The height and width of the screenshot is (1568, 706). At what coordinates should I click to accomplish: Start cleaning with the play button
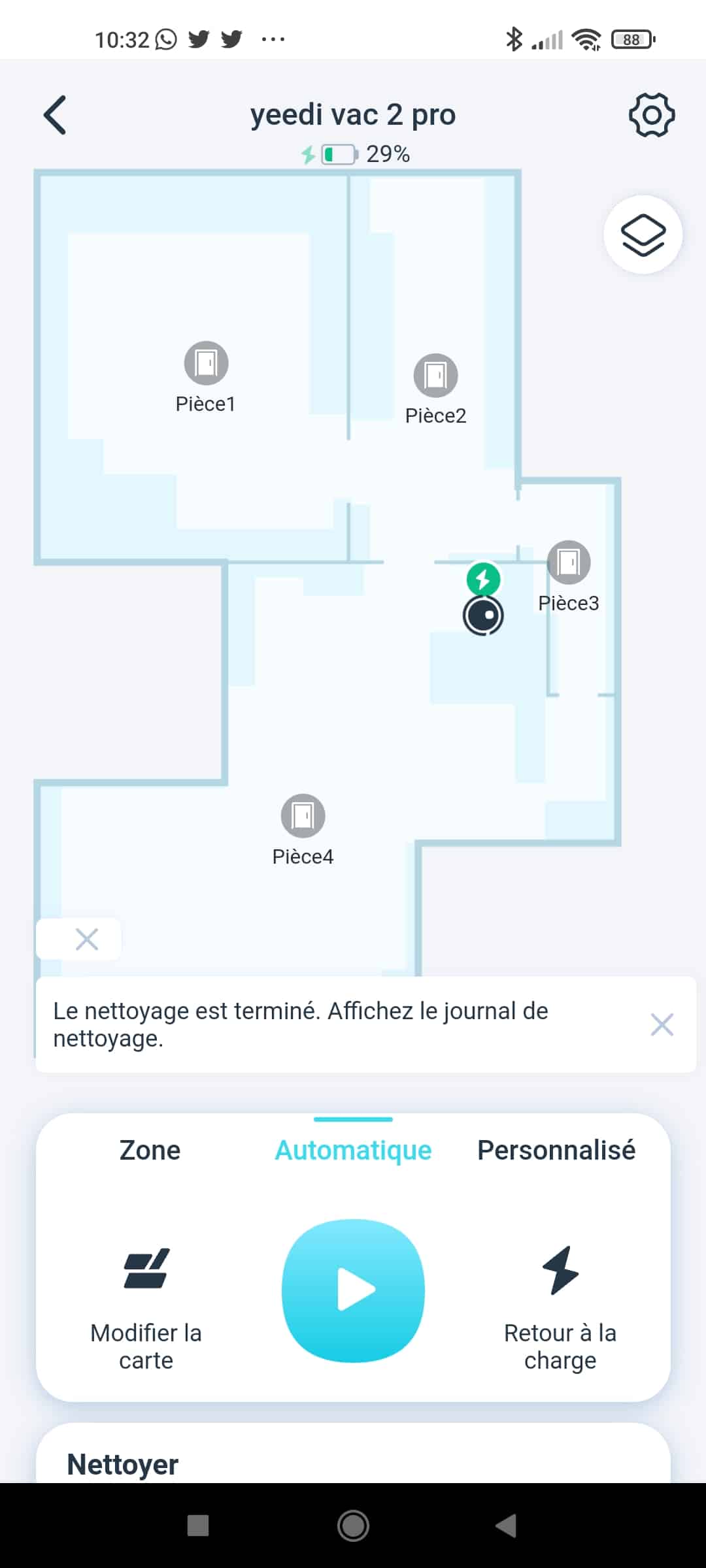(x=353, y=1290)
